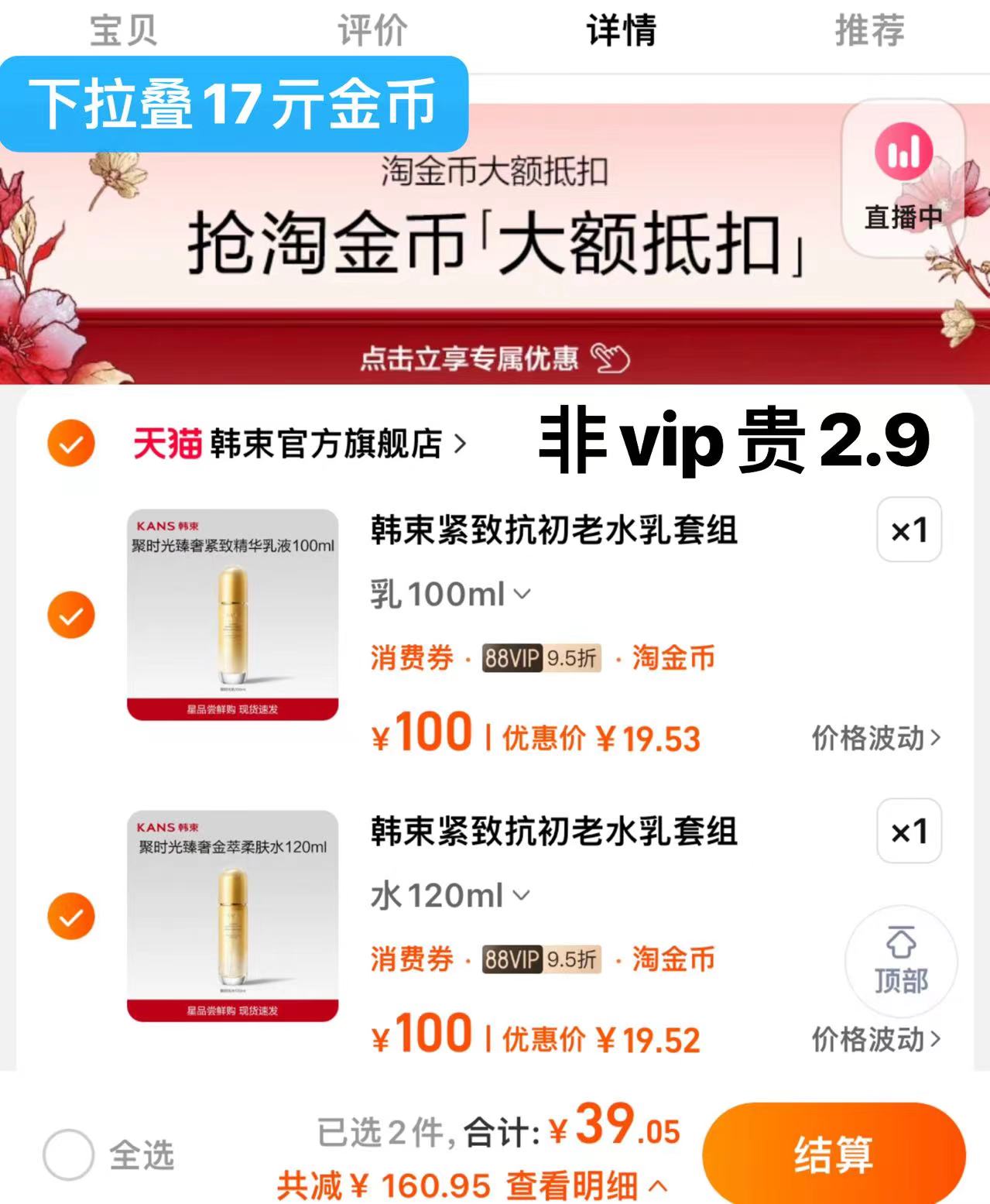990x1204 pixels.
Task: Switch to the 评价 tab
Action: pyautogui.click(x=371, y=31)
